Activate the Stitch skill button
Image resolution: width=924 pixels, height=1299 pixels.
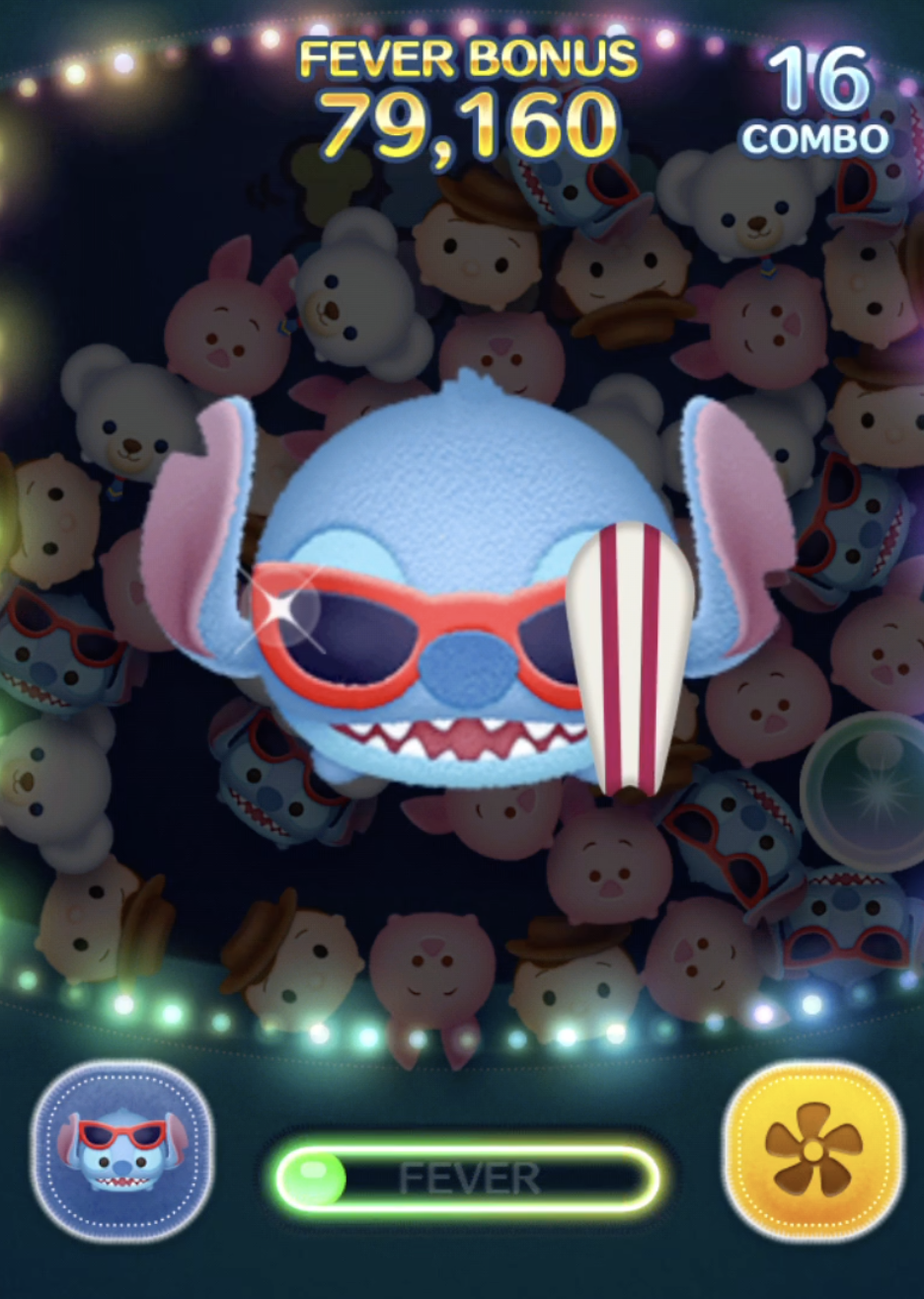coord(121,1151)
